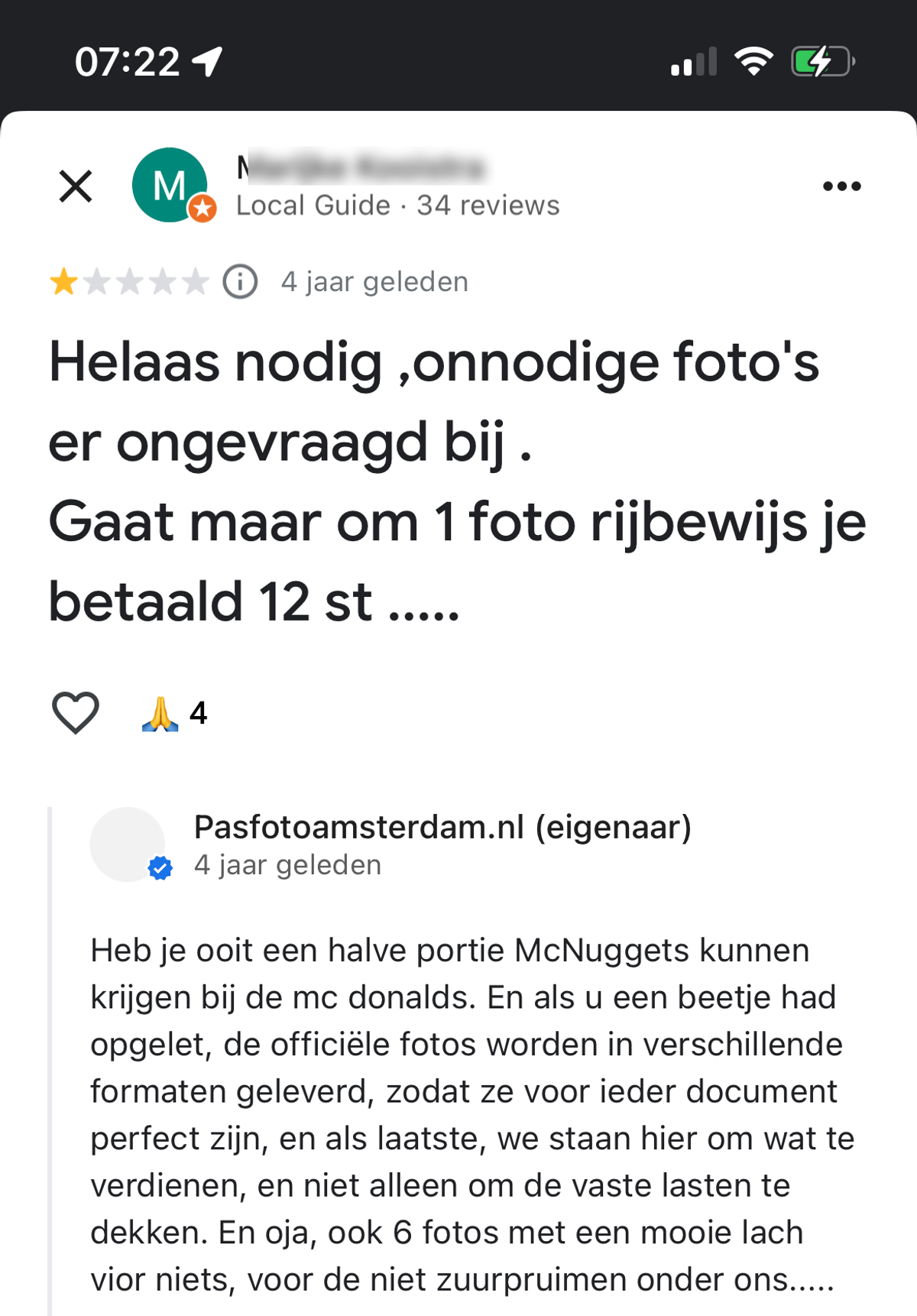Viewport: 917px width, 1316px height.
Task: Open the Pasfotoamsterdam.nl owner profile
Action: 442,828
